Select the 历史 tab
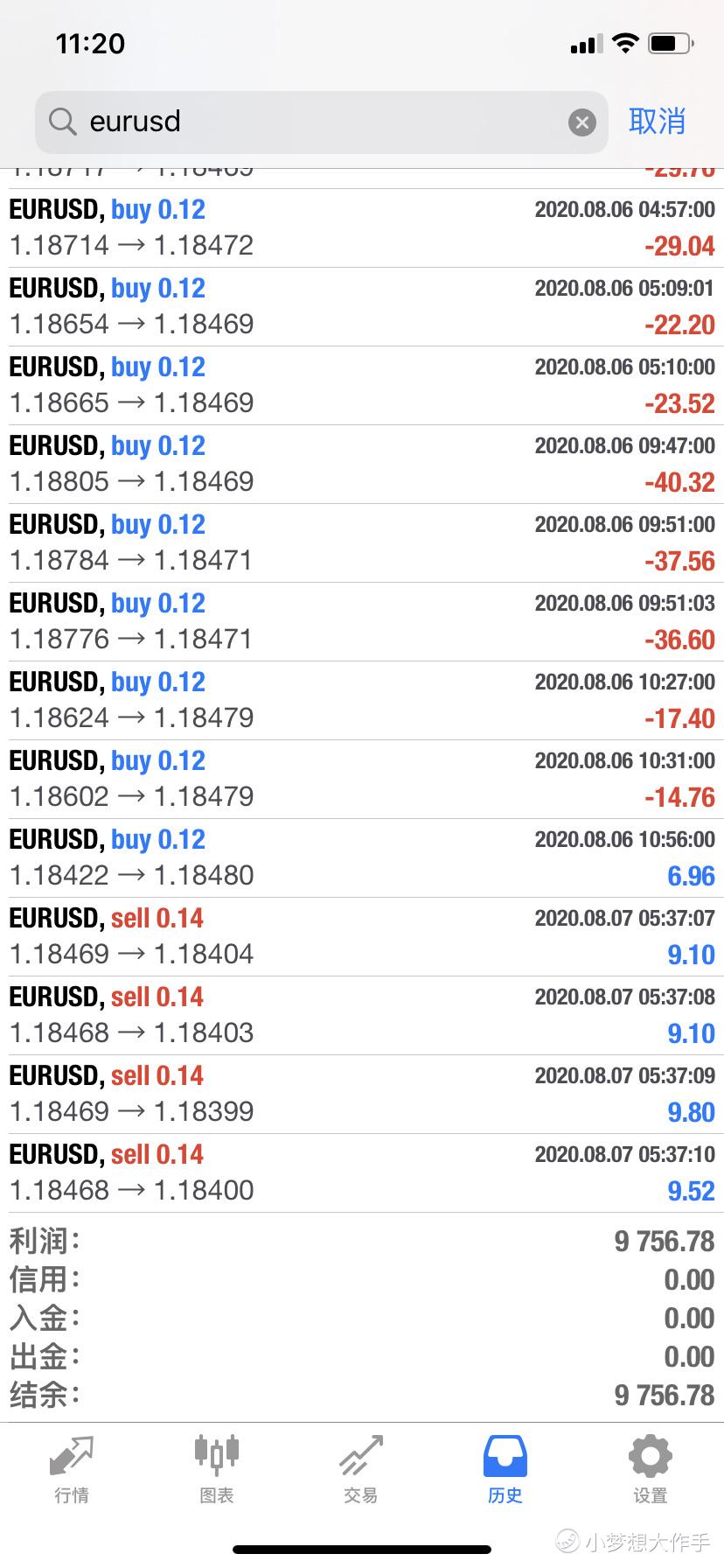 [x=505, y=1469]
